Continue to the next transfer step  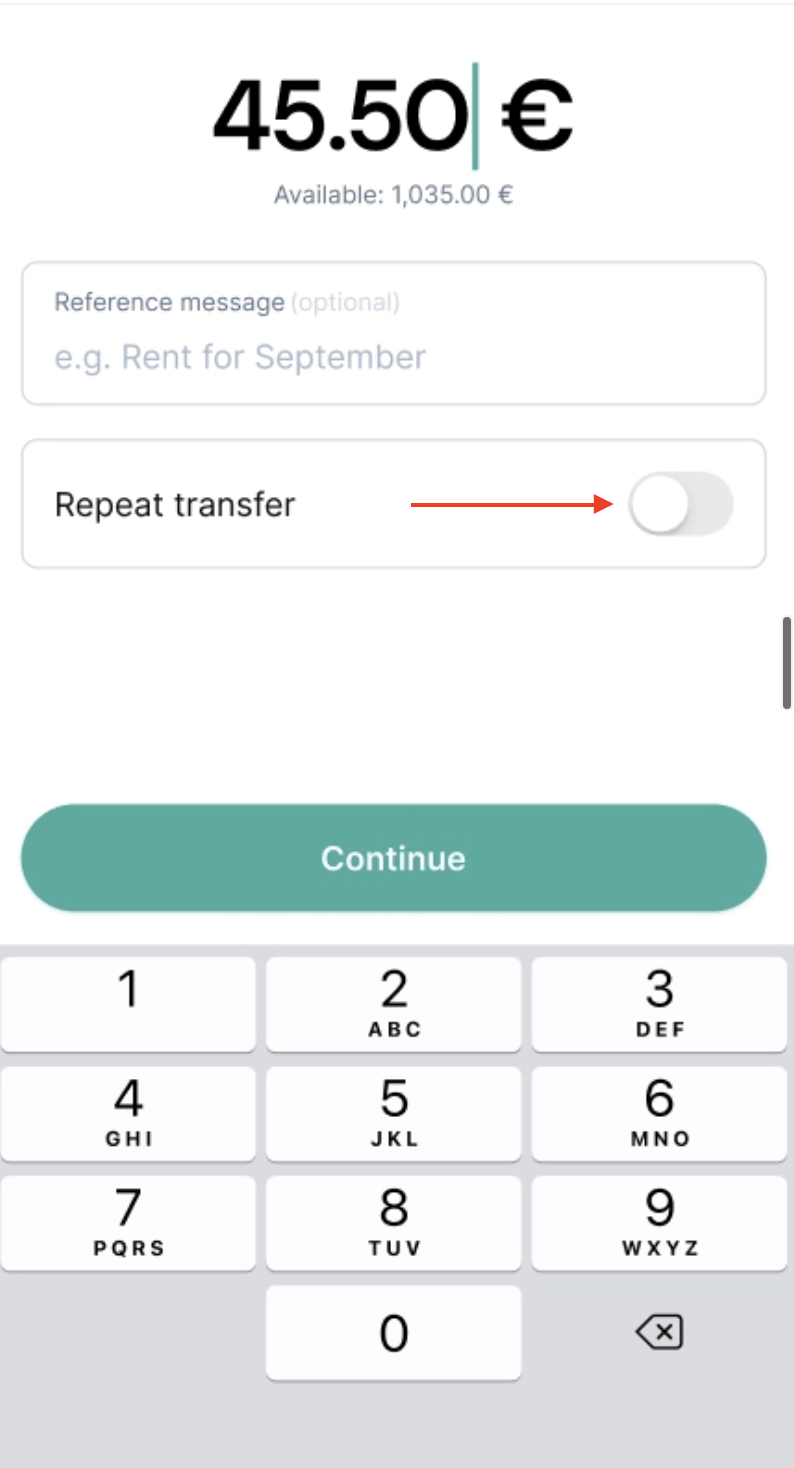click(393, 858)
